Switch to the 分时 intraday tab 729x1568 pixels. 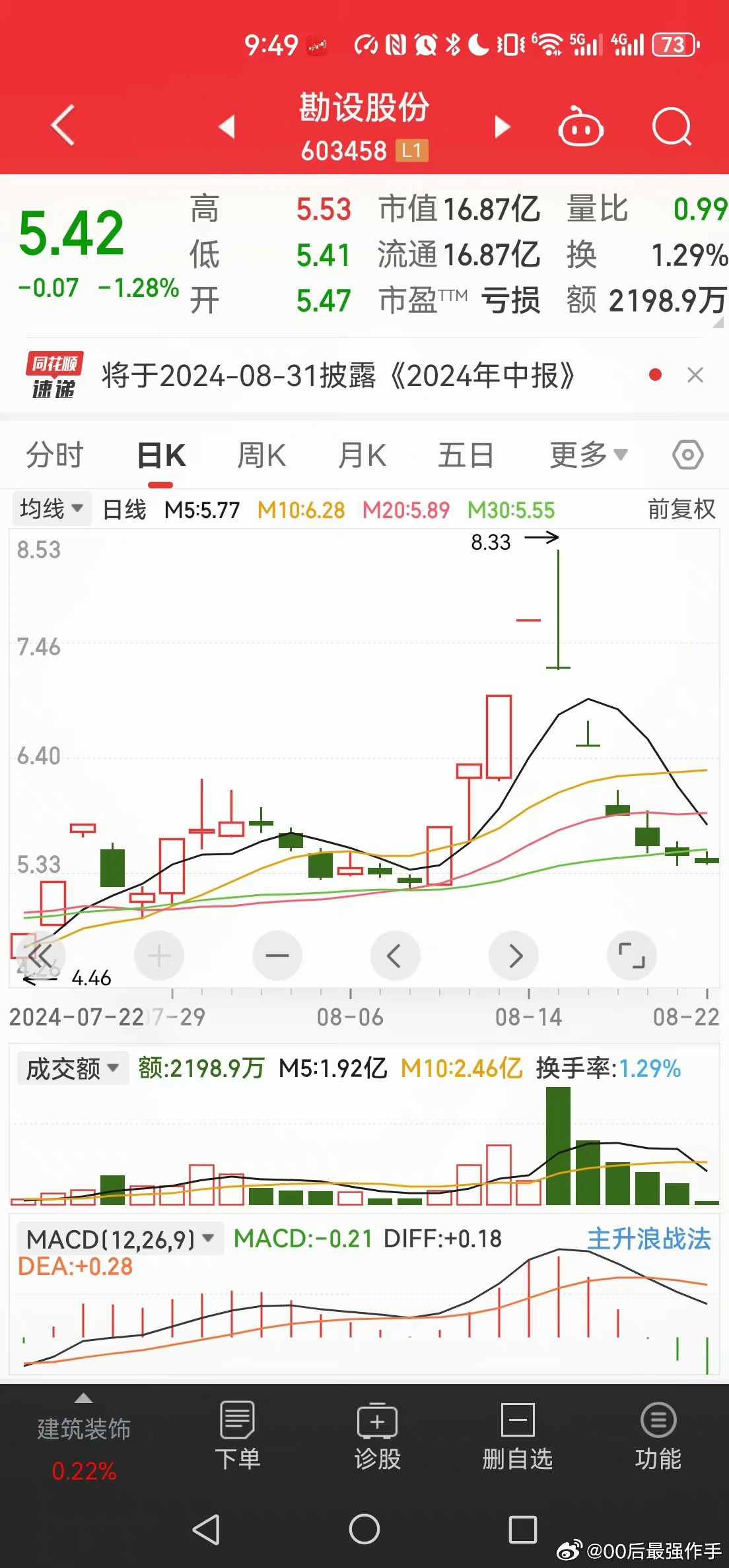point(53,454)
